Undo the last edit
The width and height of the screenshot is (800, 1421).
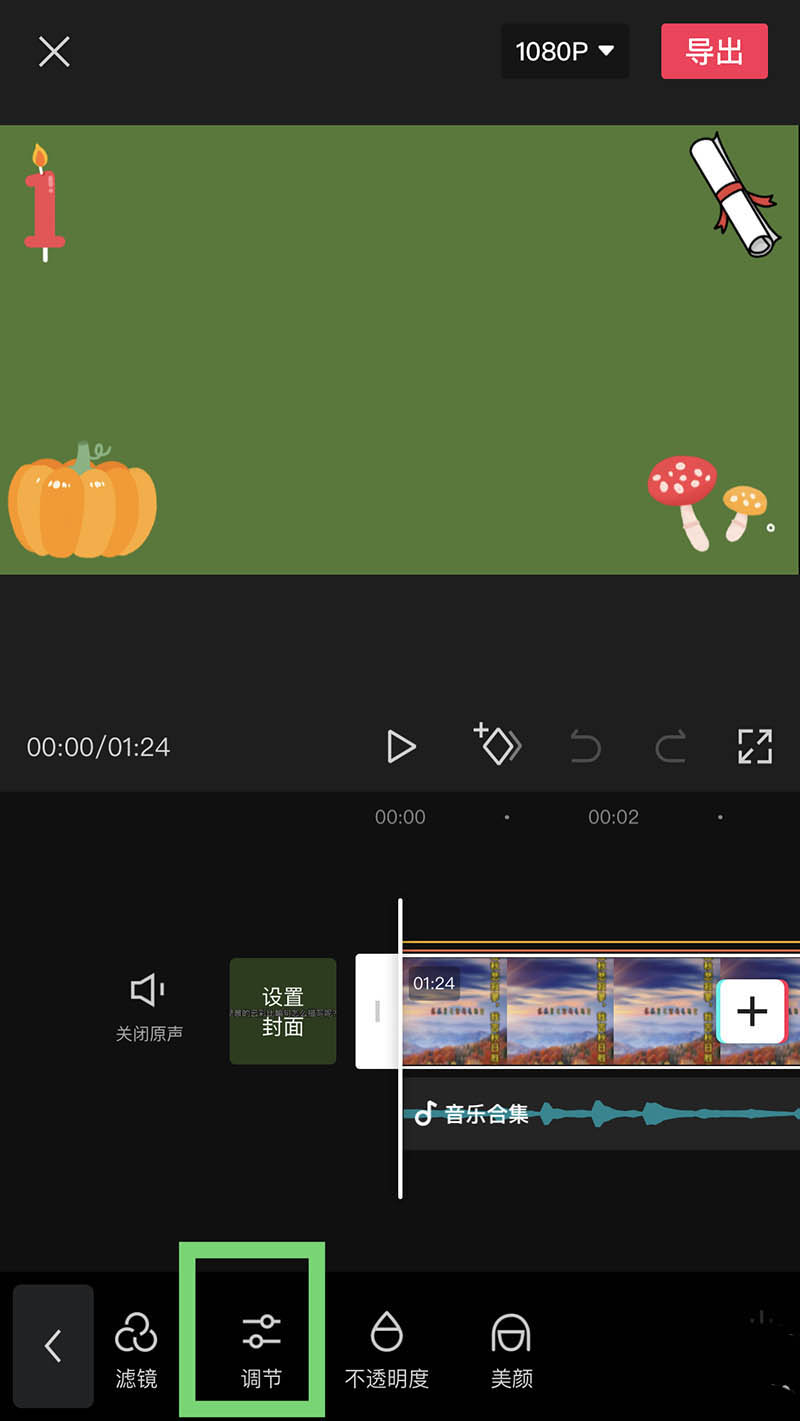pos(585,746)
